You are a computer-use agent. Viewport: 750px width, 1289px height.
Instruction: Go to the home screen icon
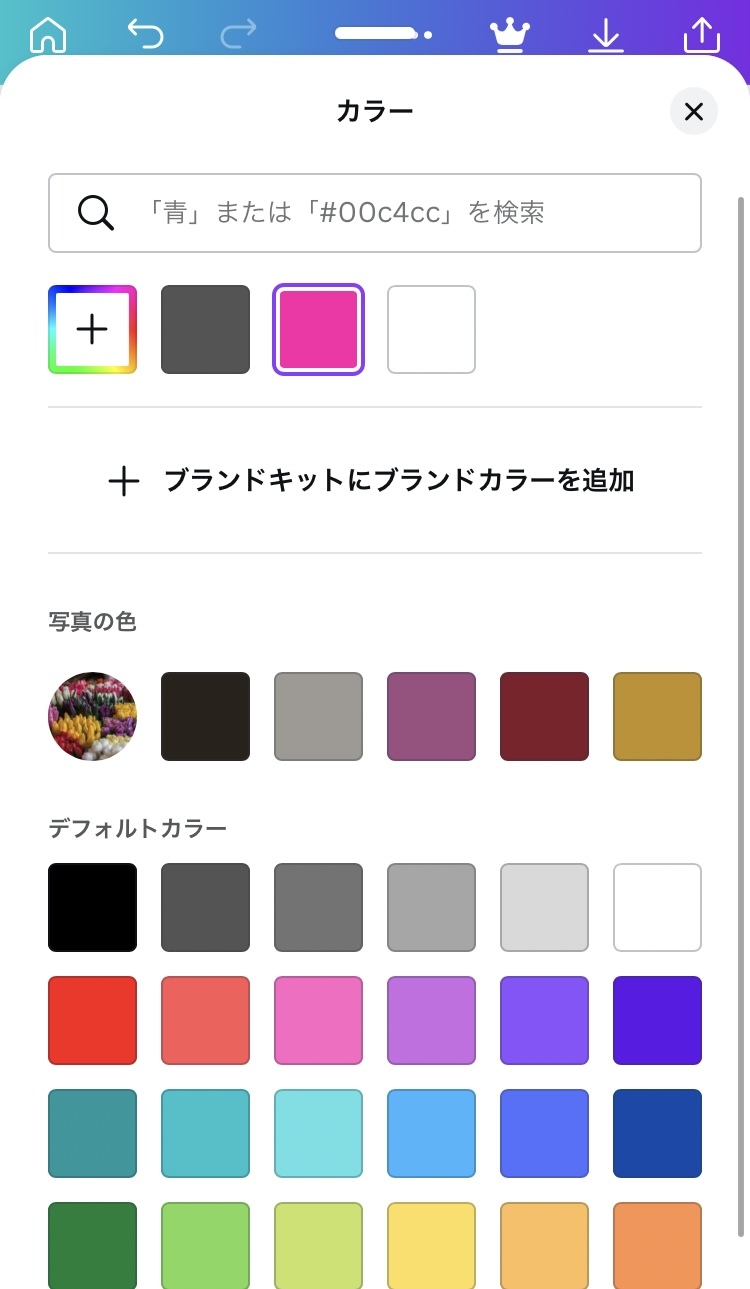(48, 35)
